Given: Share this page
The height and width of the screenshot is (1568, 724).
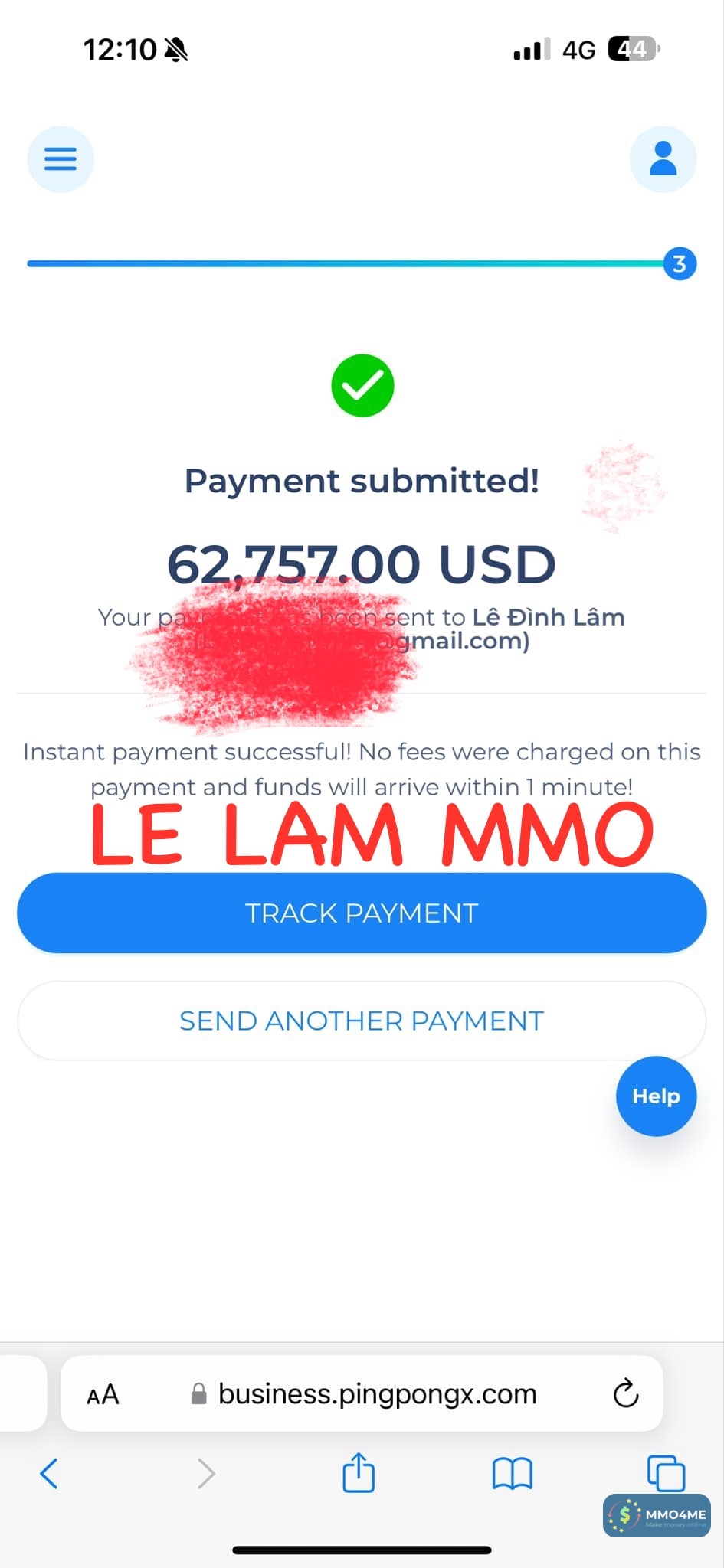Looking at the screenshot, I should point(359,1473).
